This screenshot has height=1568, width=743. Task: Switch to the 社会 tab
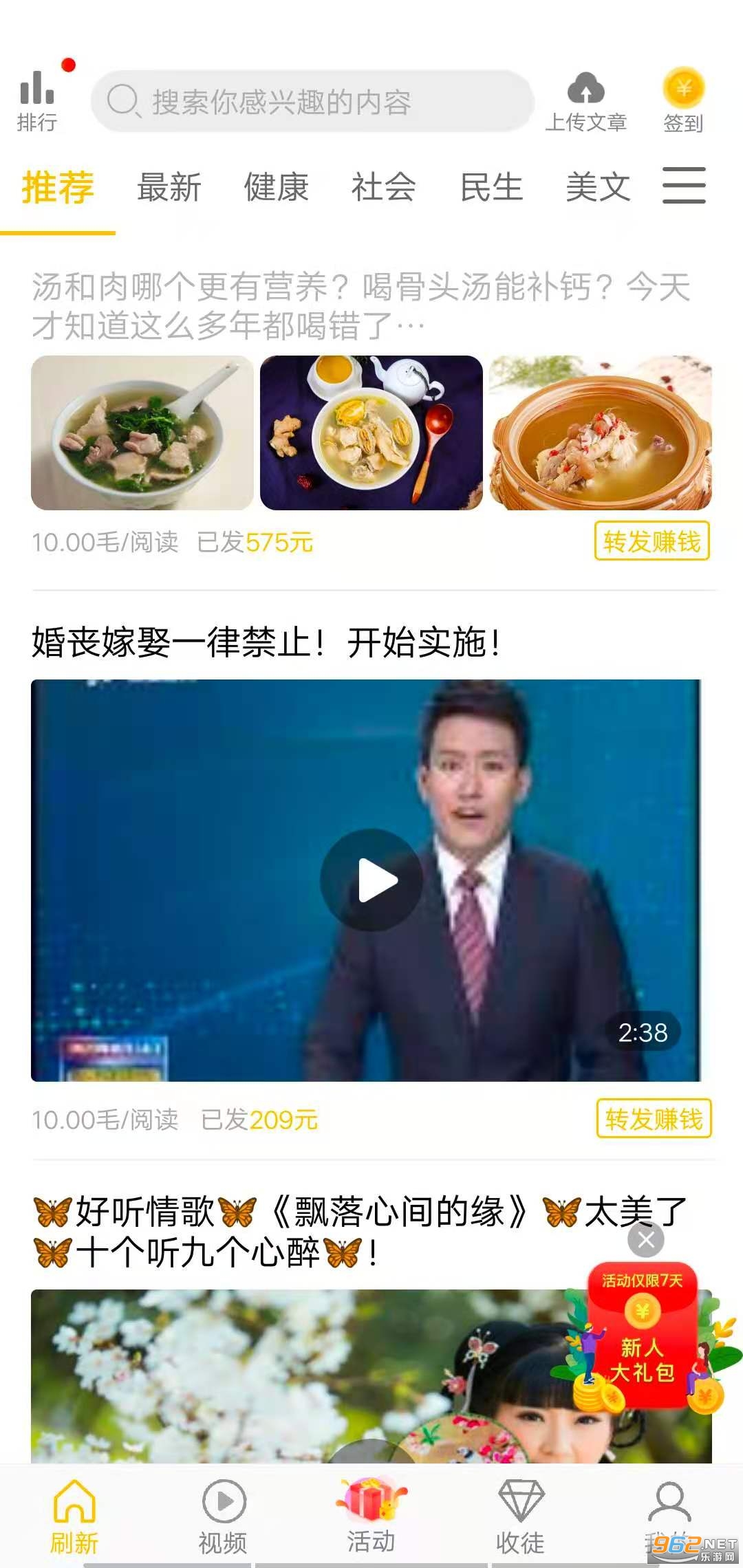click(x=384, y=187)
